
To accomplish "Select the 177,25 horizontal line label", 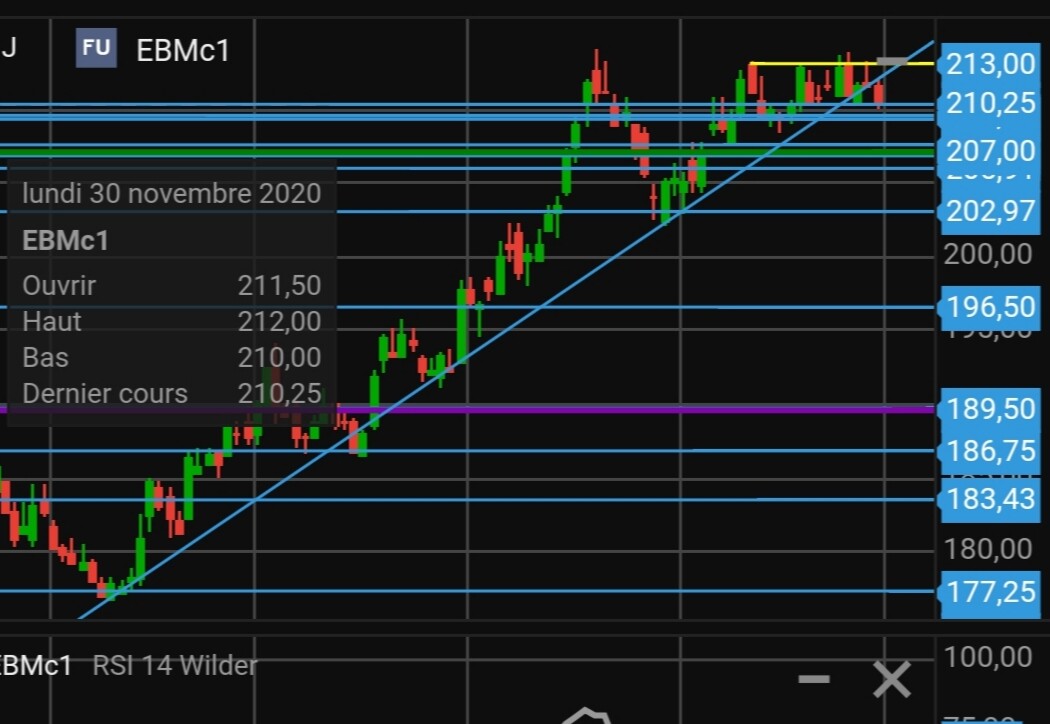I will pos(990,591).
